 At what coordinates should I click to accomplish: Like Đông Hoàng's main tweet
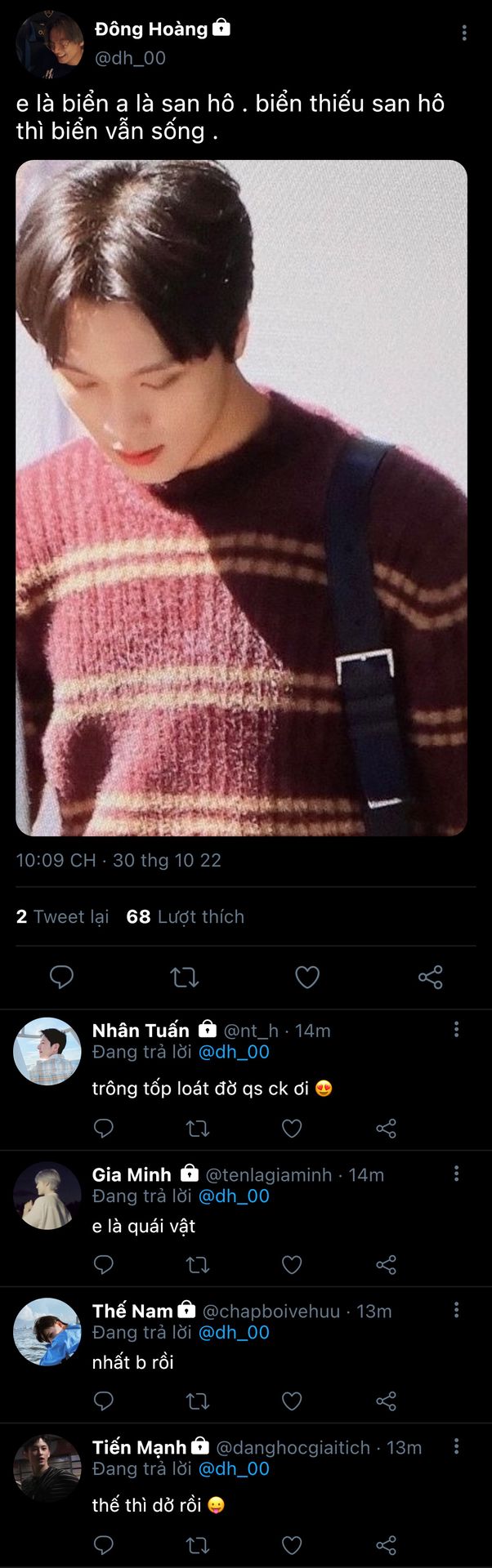pos(307,977)
